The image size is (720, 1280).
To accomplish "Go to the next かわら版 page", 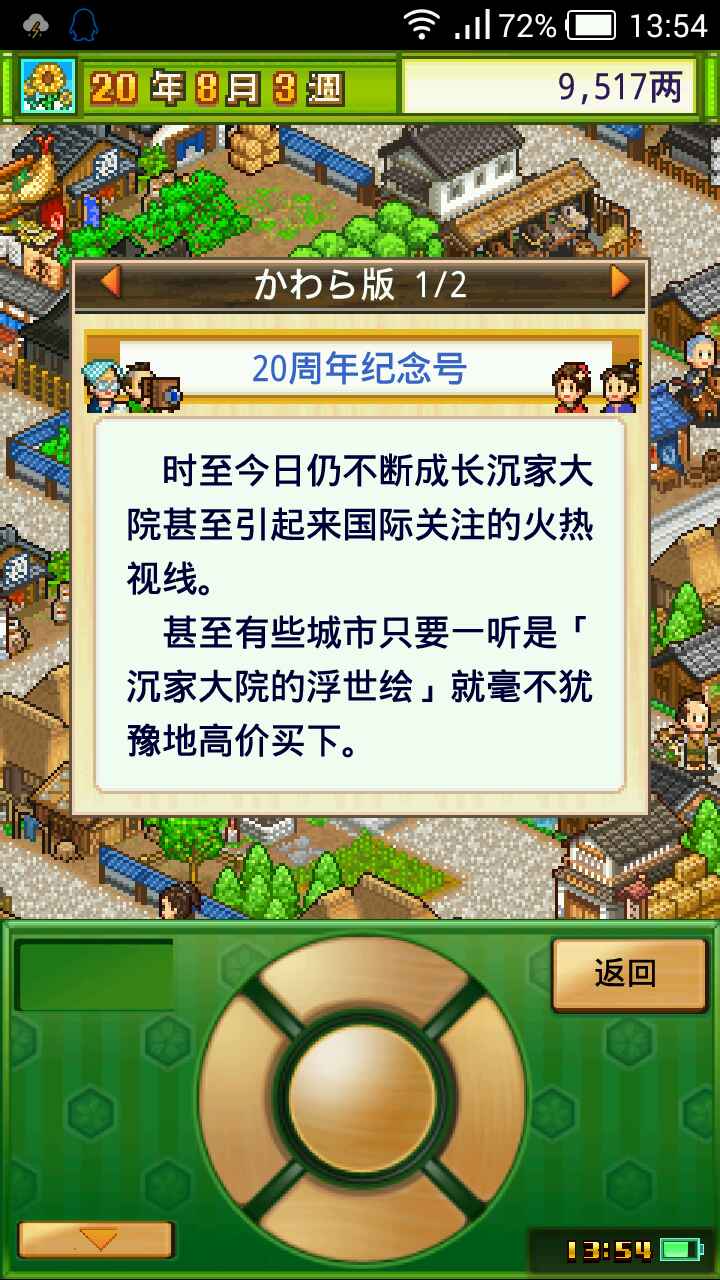I will point(621,284).
